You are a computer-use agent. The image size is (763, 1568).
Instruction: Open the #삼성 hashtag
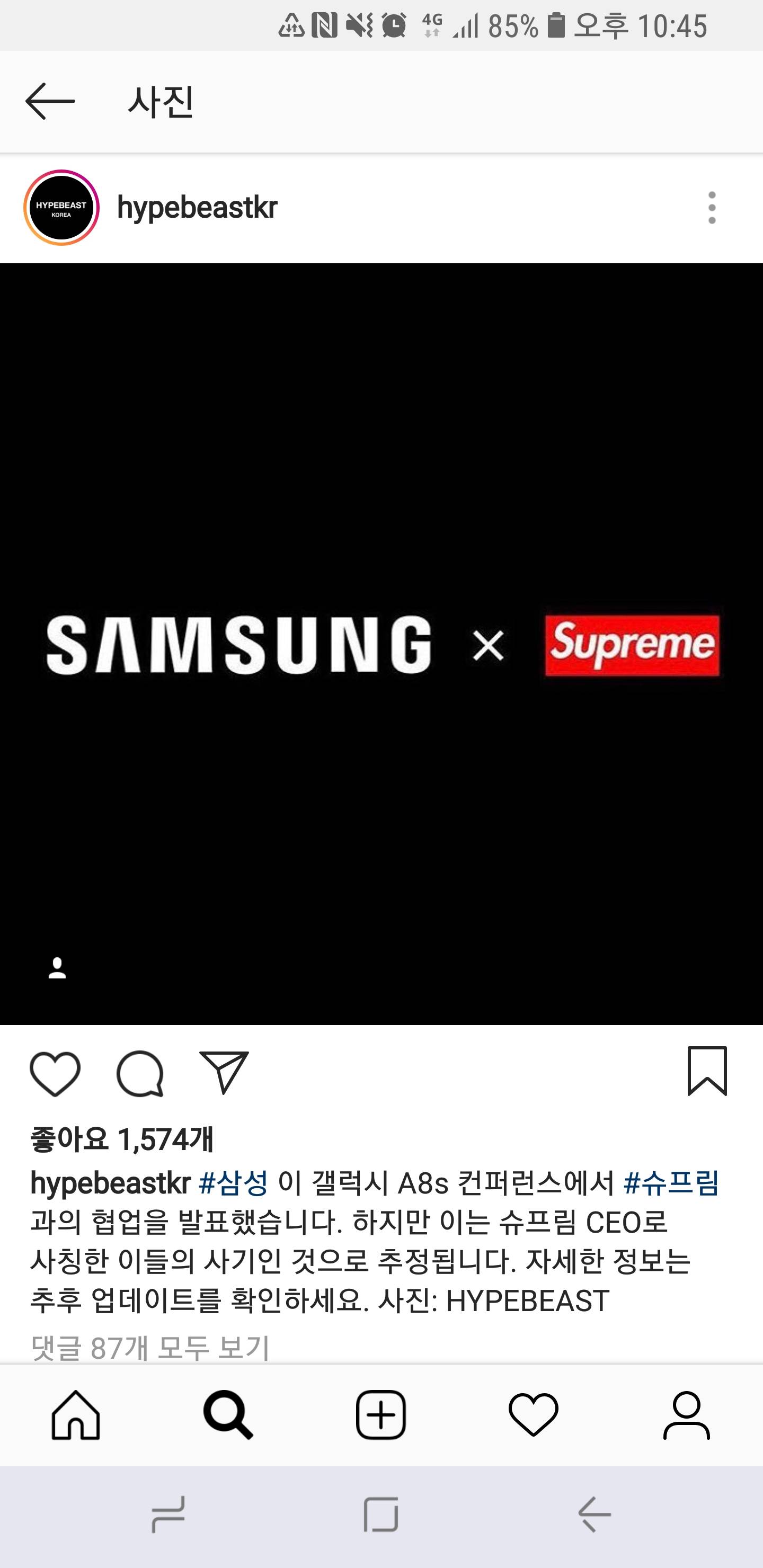(234, 1183)
